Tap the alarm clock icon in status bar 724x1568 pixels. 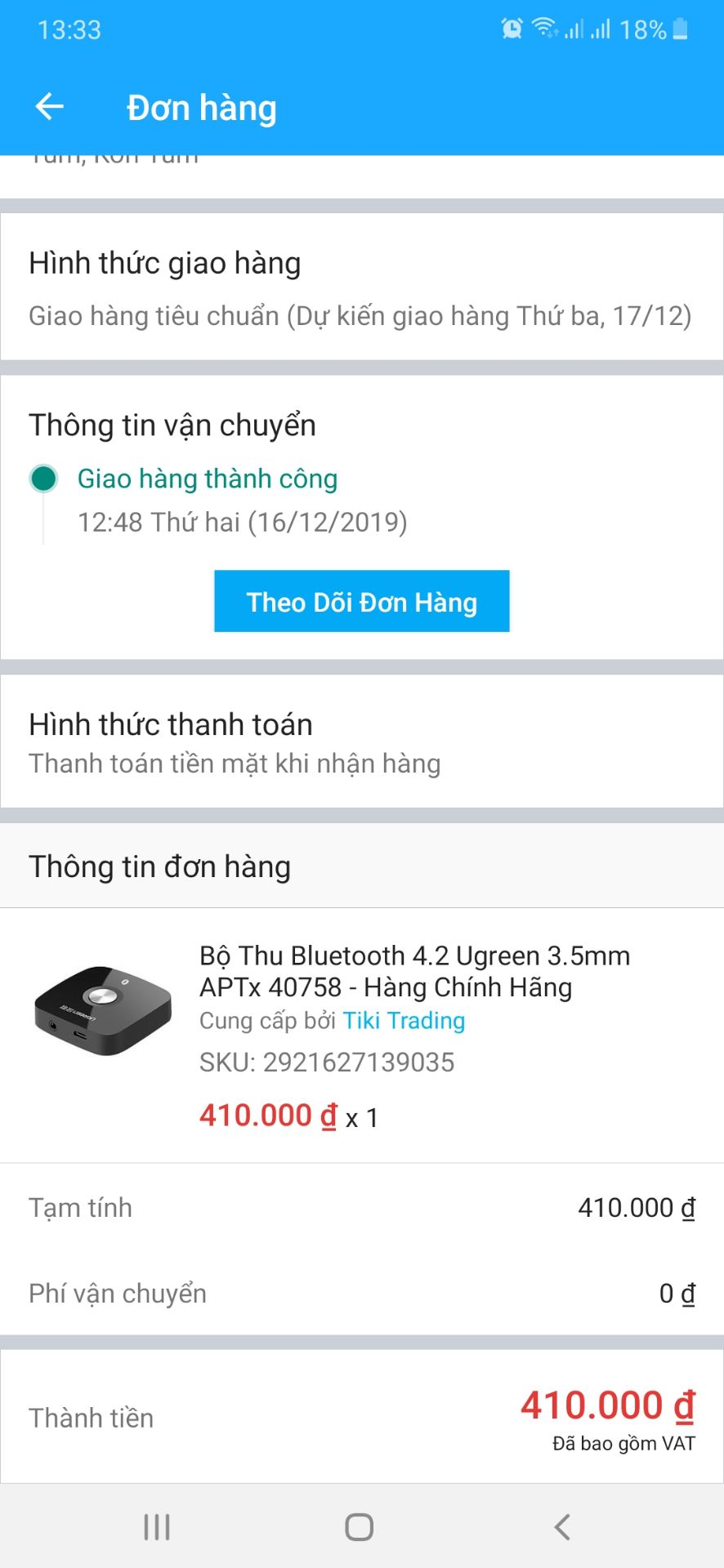coord(511,28)
